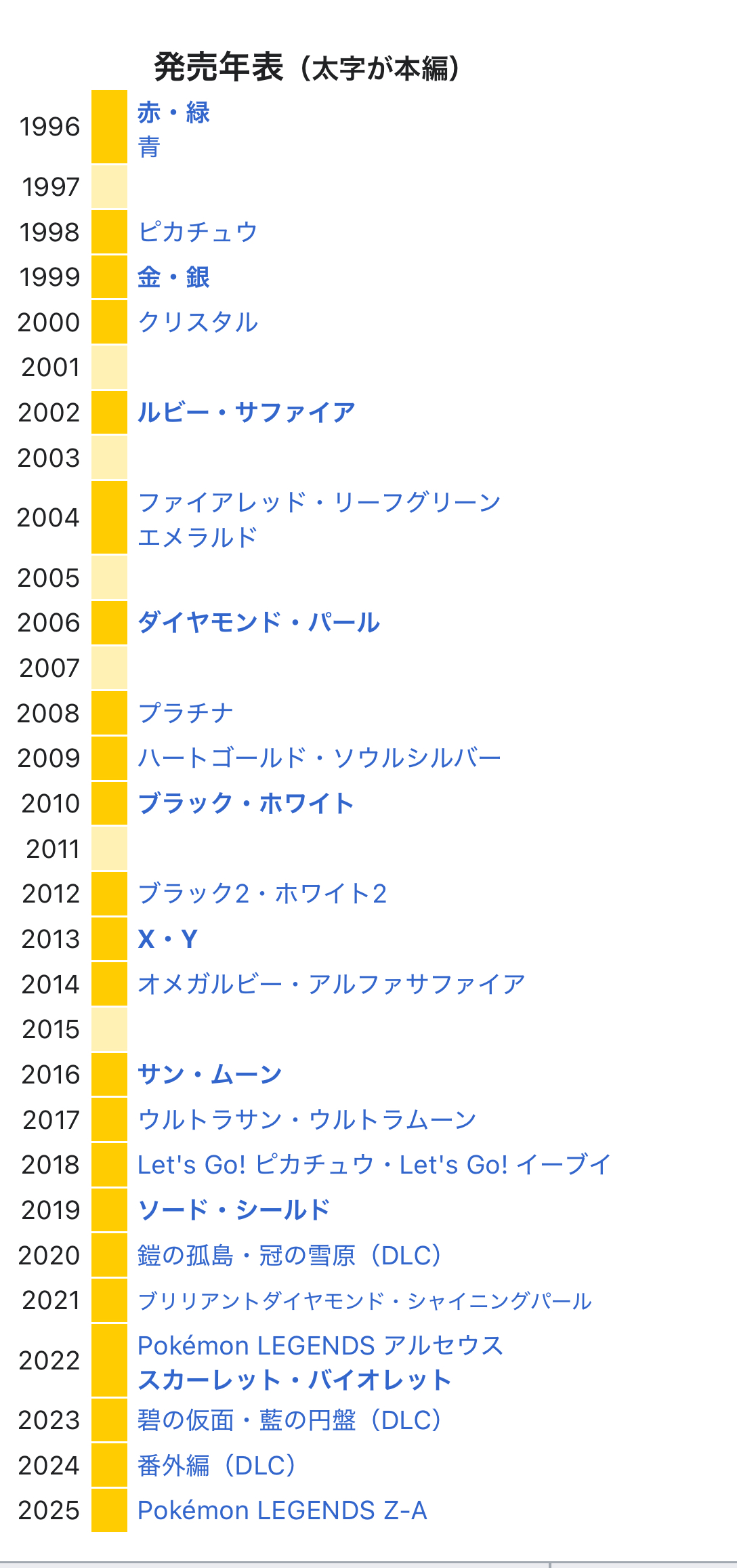Tap ソード・シールド link
The height and width of the screenshot is (1568, 737).
[234, 1210]
